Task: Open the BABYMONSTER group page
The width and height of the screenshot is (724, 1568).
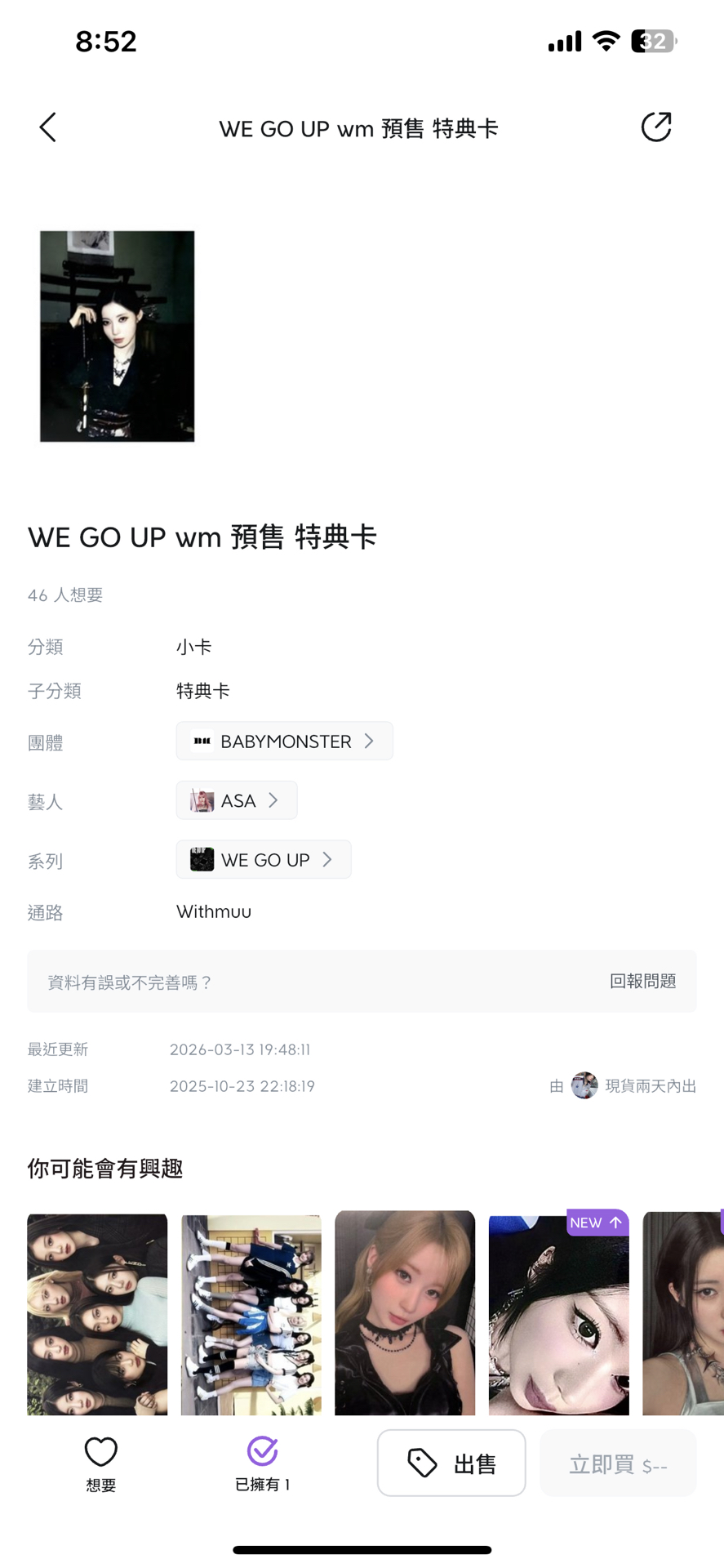Action: coord(284,741)
